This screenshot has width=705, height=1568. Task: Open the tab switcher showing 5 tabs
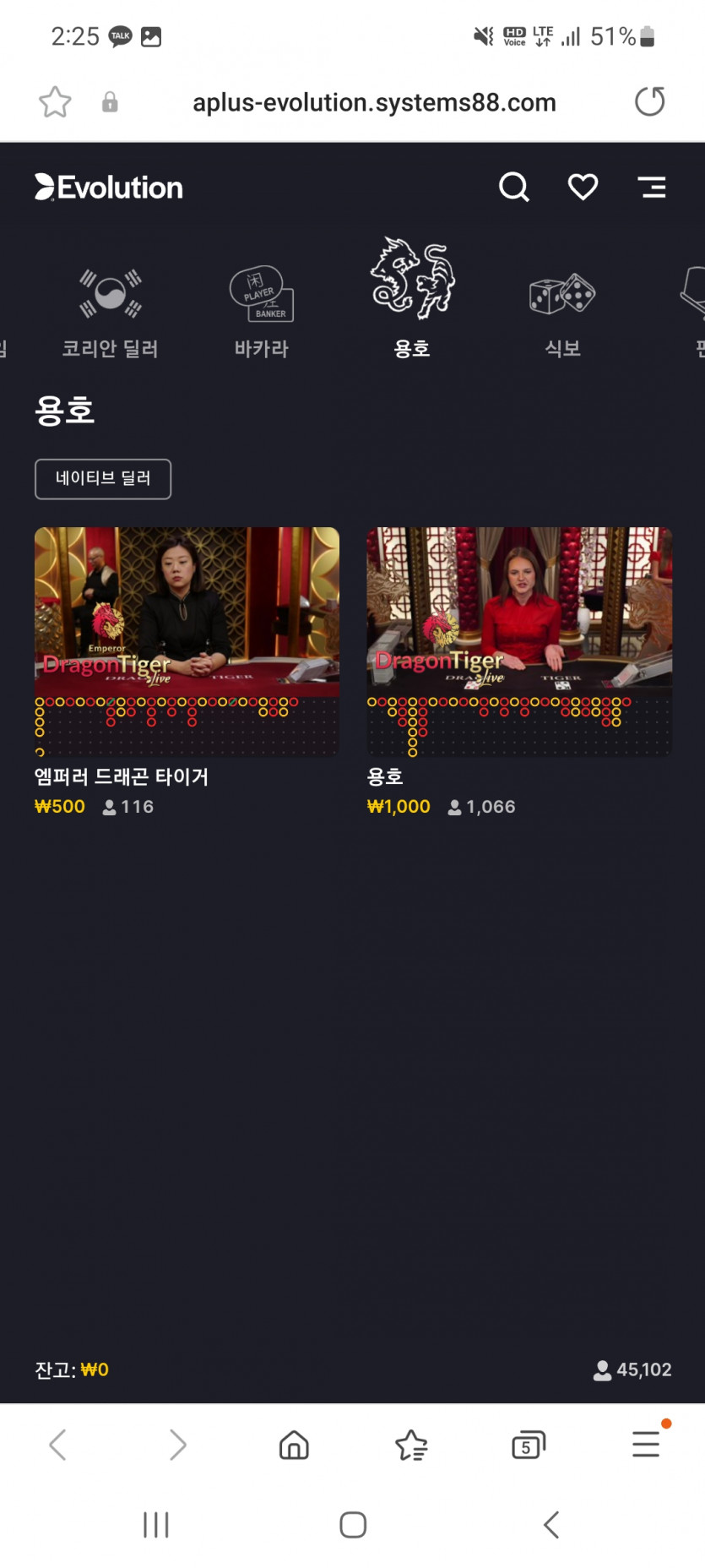pyautogui.click(x=529, y=1445)
